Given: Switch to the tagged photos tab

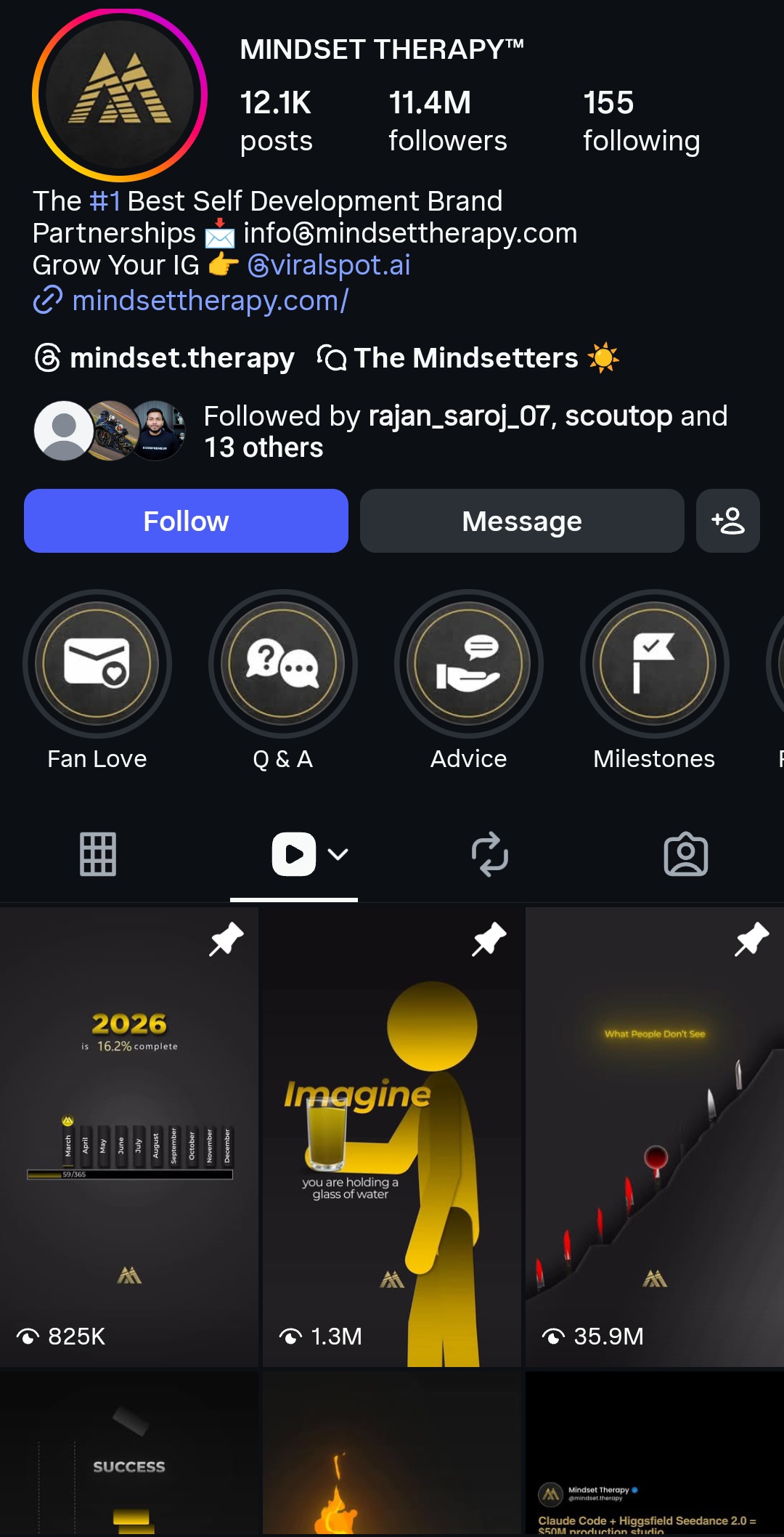Looking at the screenshot, I should pos(686,854).
